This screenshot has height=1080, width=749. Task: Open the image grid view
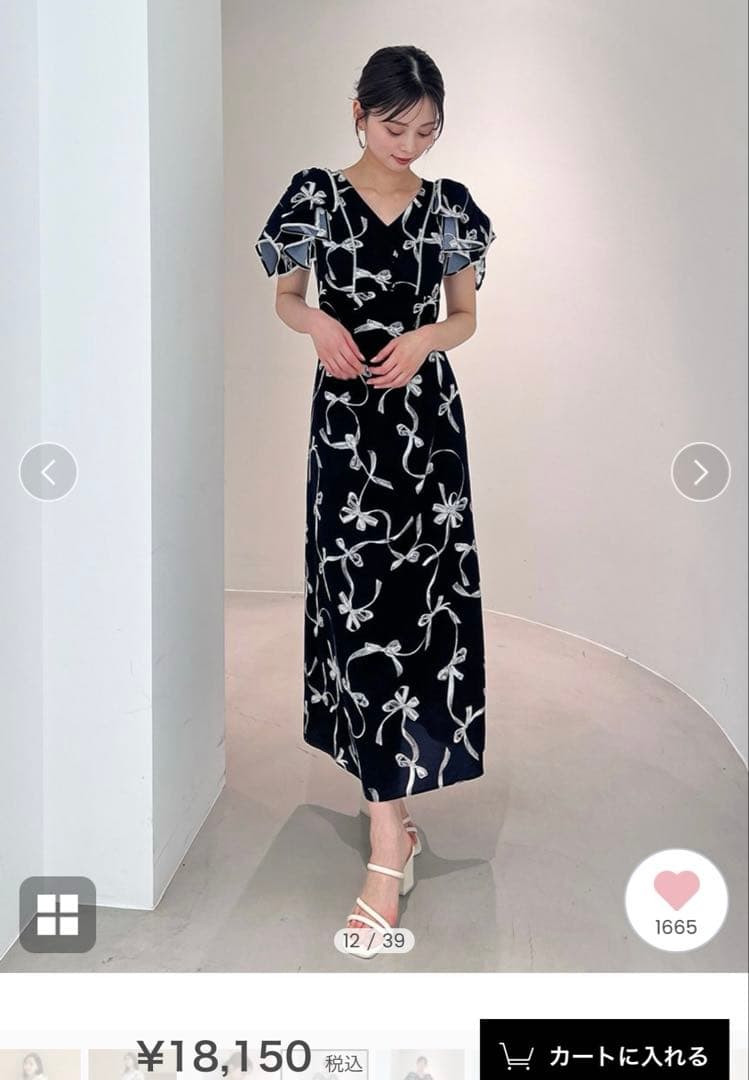[x=58, y=914]
